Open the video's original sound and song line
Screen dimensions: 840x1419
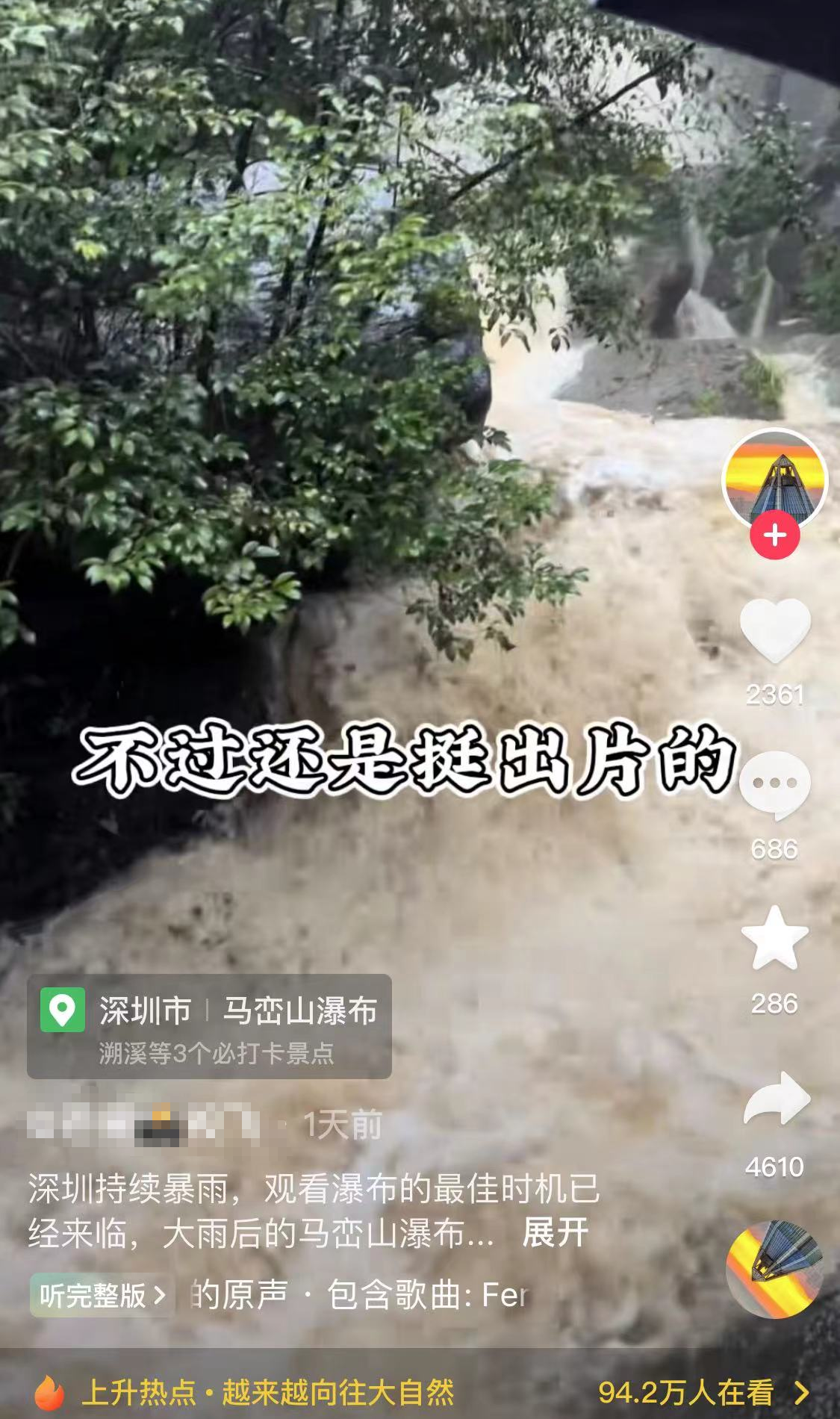coord(358,1295)
